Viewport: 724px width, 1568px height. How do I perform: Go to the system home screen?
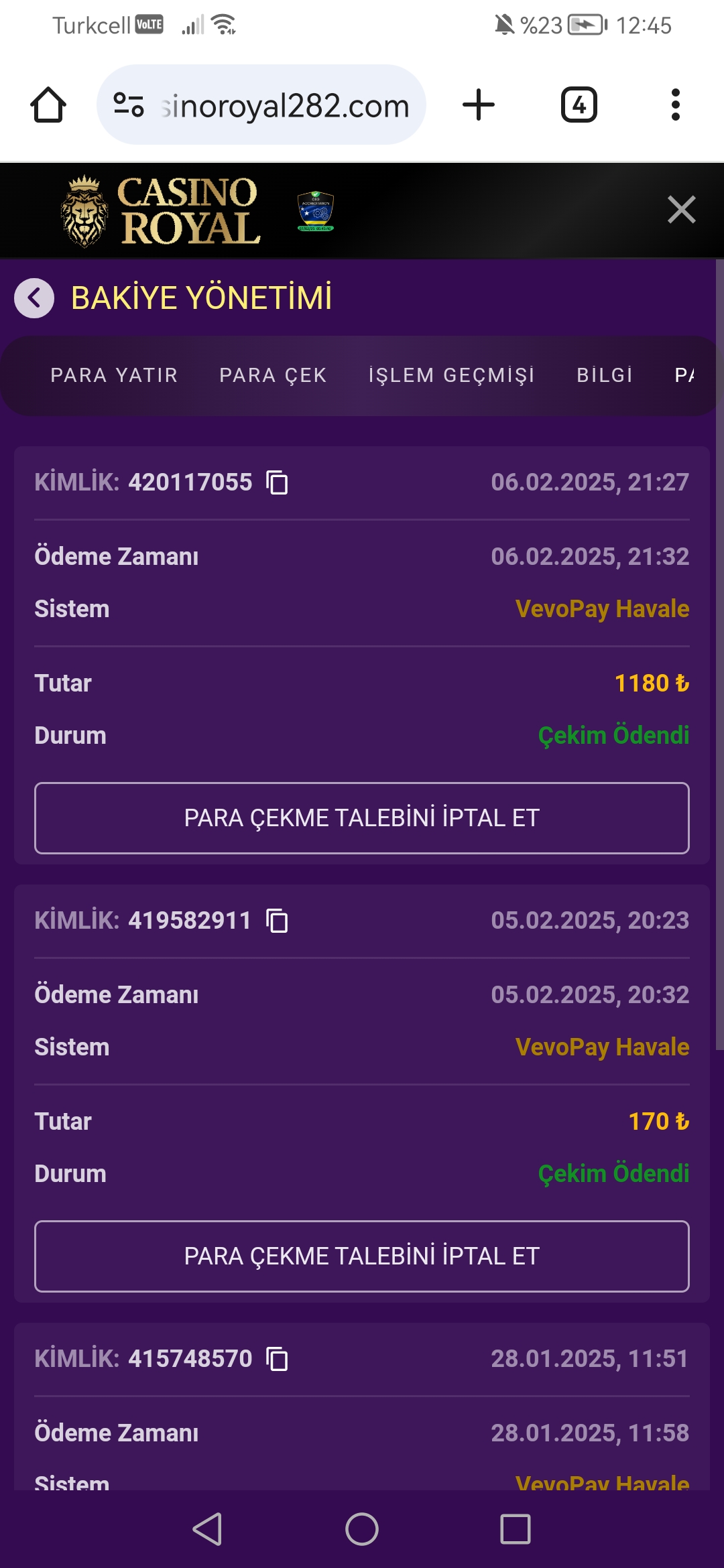pos(362,1529)
